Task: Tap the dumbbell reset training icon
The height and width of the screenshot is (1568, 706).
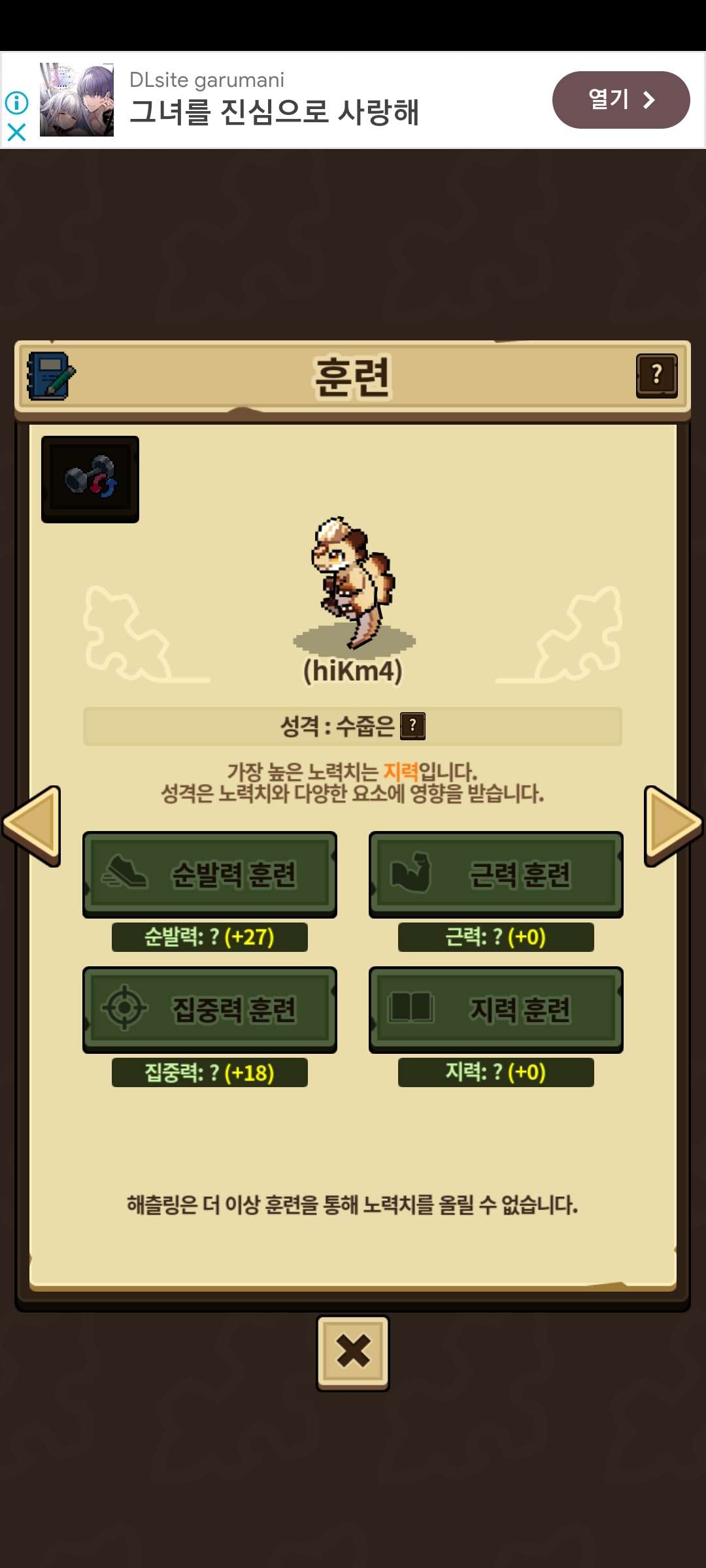Action: pyautogui.click(x=90, y=479)
